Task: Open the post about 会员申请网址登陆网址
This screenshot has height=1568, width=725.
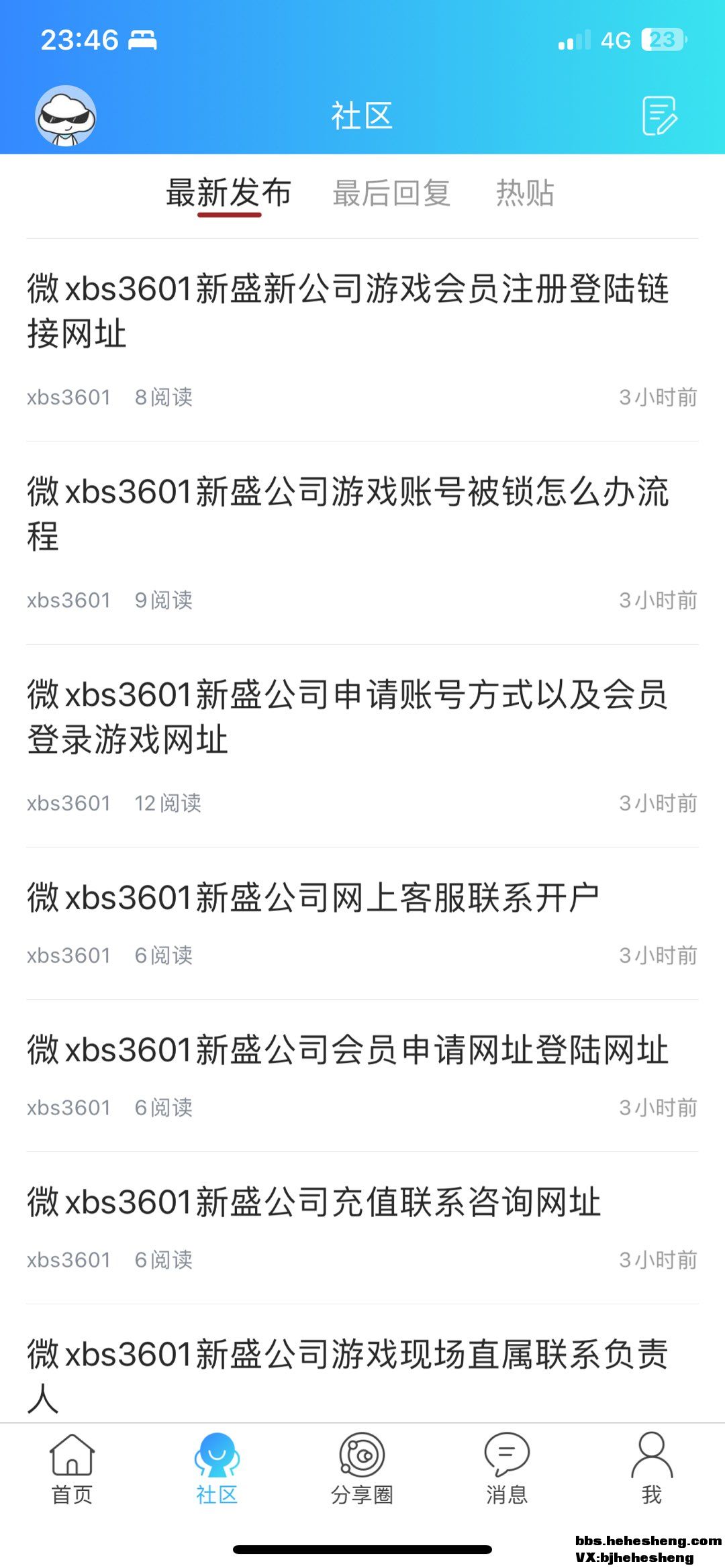Action: (348, 1050)
